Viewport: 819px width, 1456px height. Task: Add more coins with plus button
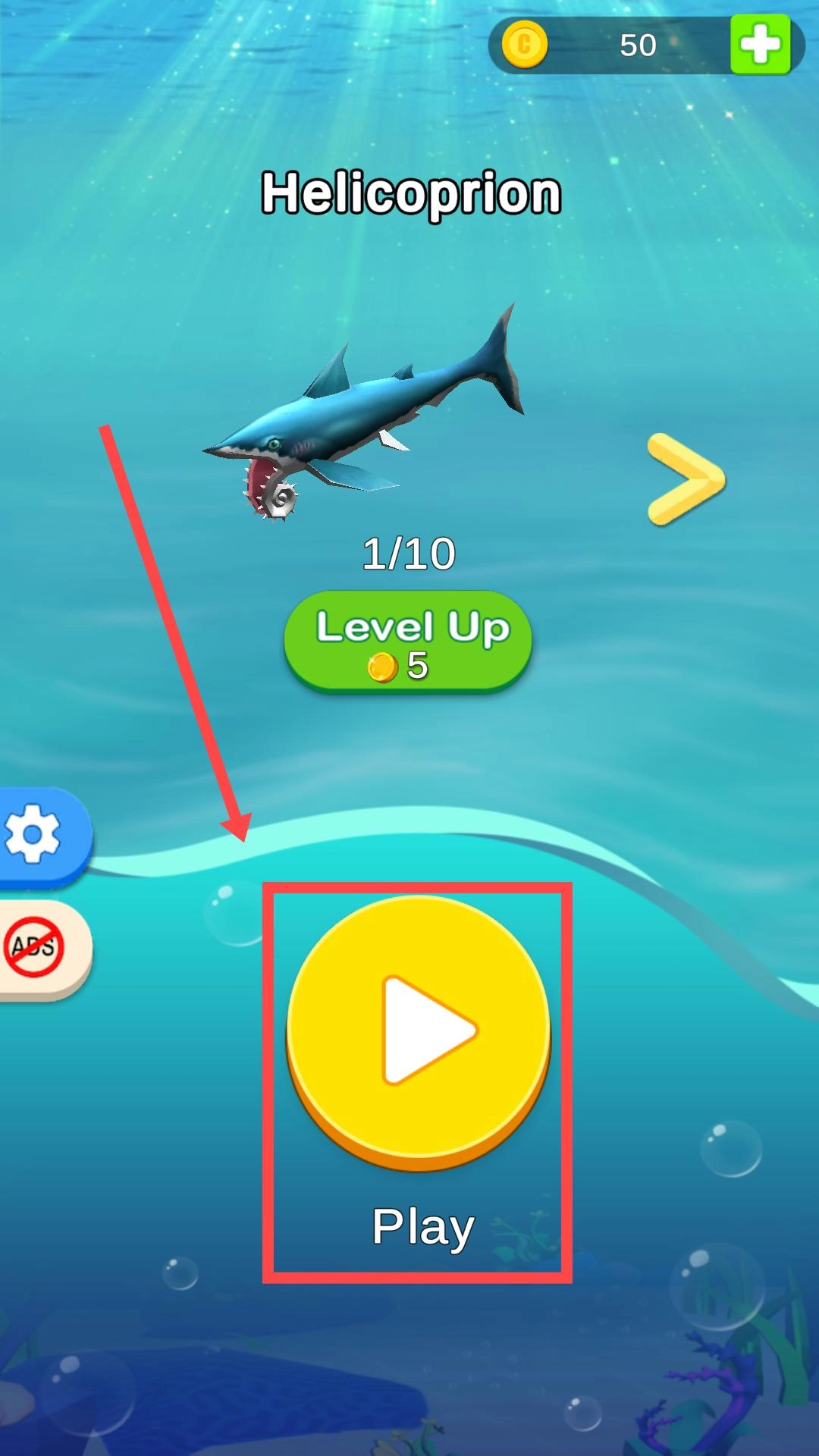point(760,45)
